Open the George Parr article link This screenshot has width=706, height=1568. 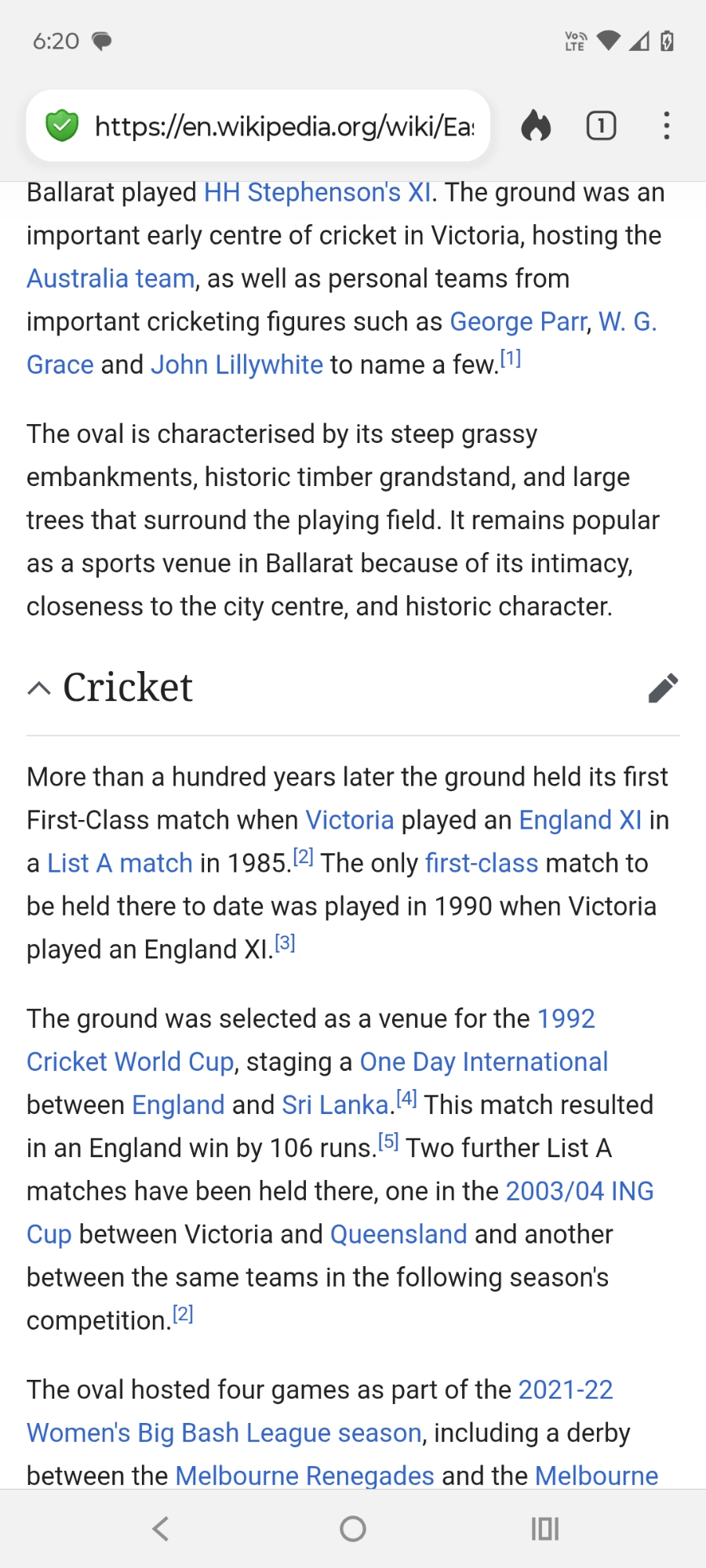519,322
